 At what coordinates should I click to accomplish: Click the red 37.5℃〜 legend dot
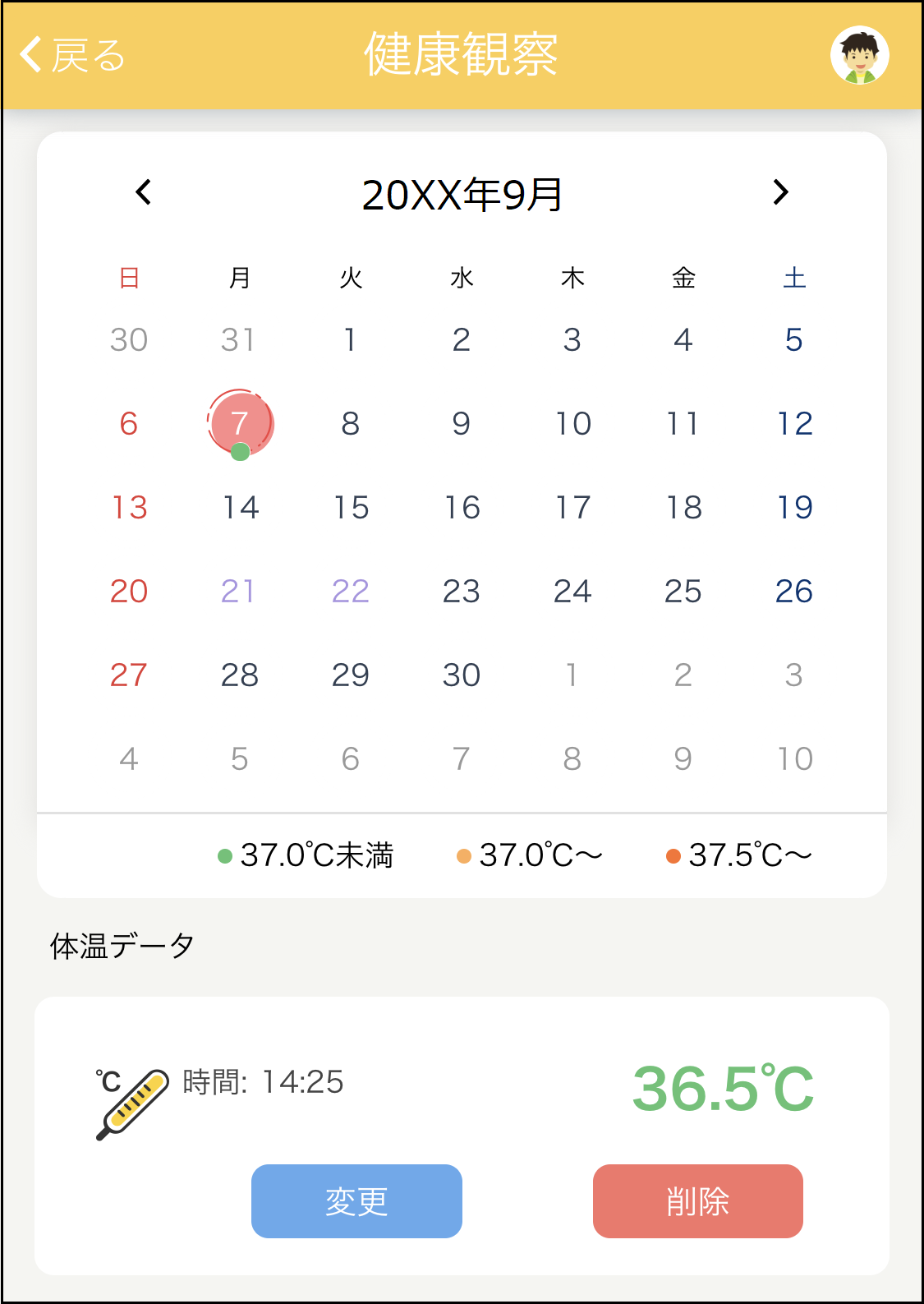[x=673, y=855]
